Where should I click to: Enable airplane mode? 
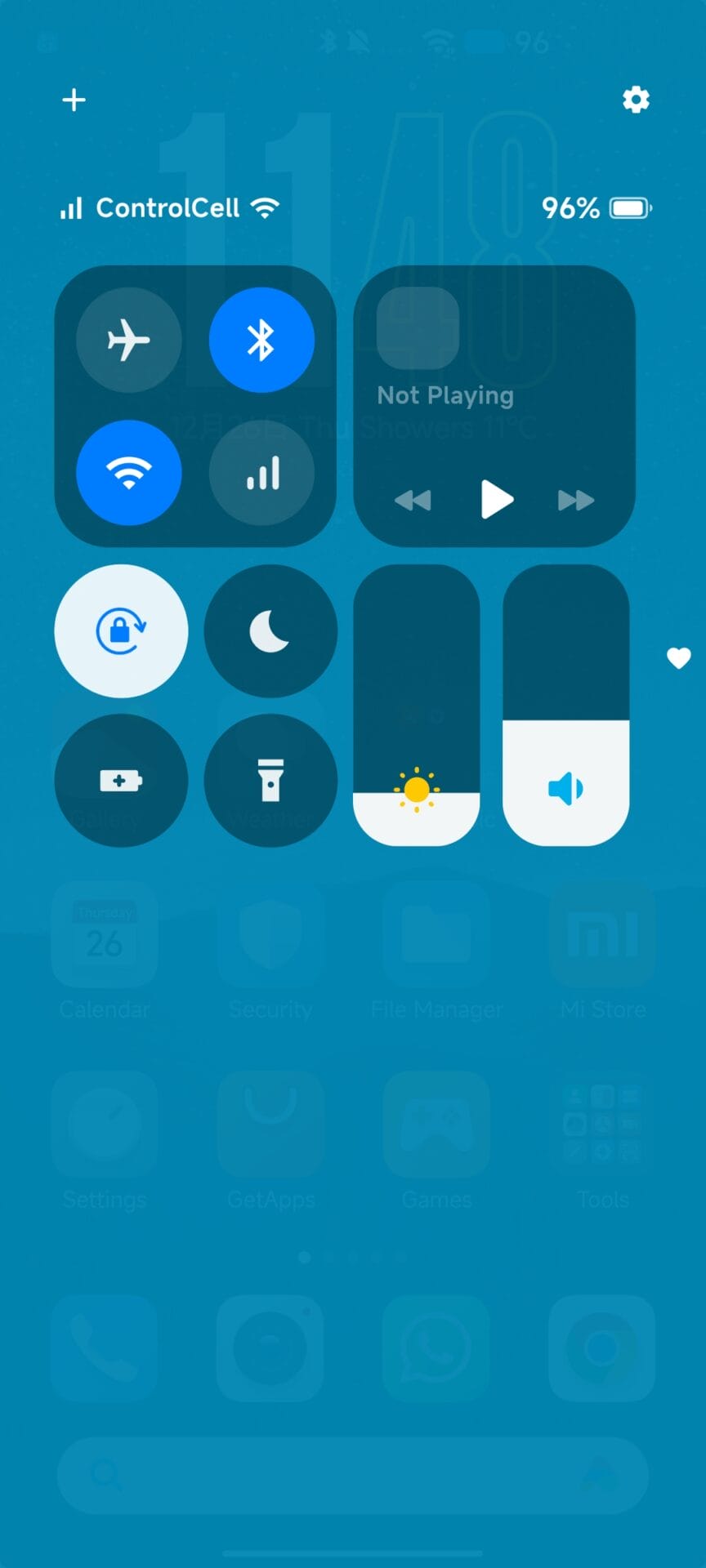coord(129,340)
